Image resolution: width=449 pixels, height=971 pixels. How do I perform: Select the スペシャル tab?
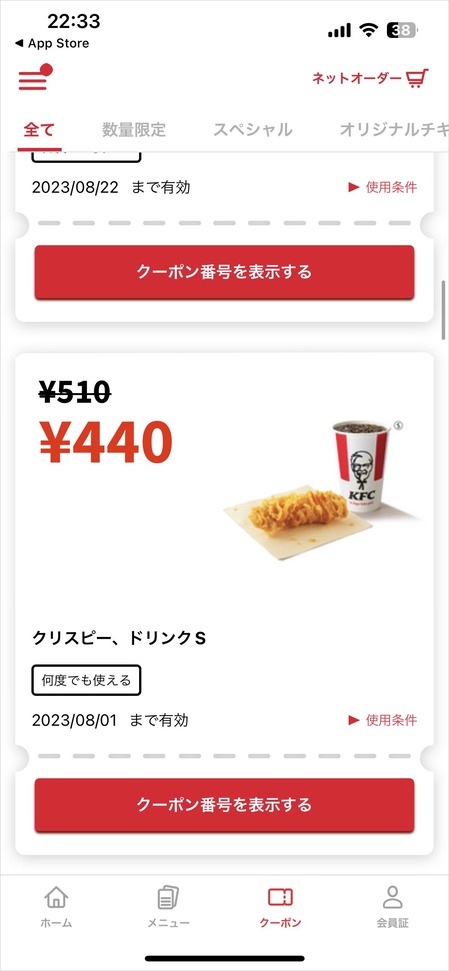(x=253, y=129)
